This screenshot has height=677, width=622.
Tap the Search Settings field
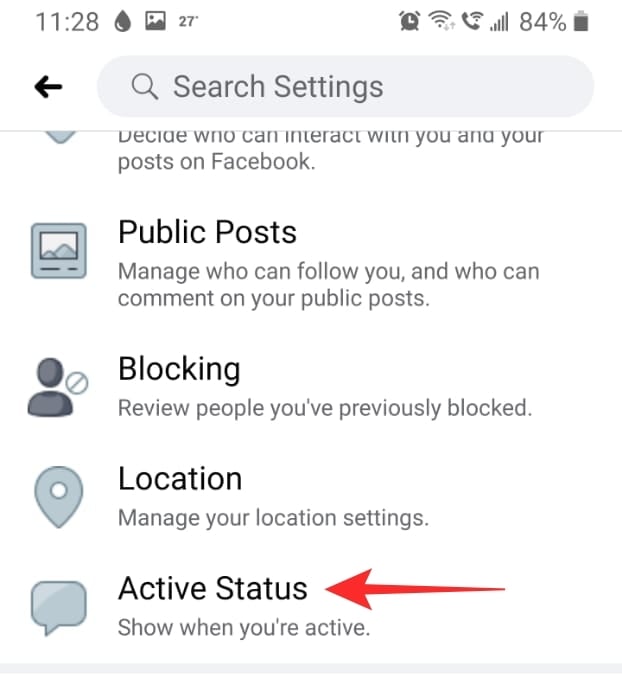coord(345,87)
